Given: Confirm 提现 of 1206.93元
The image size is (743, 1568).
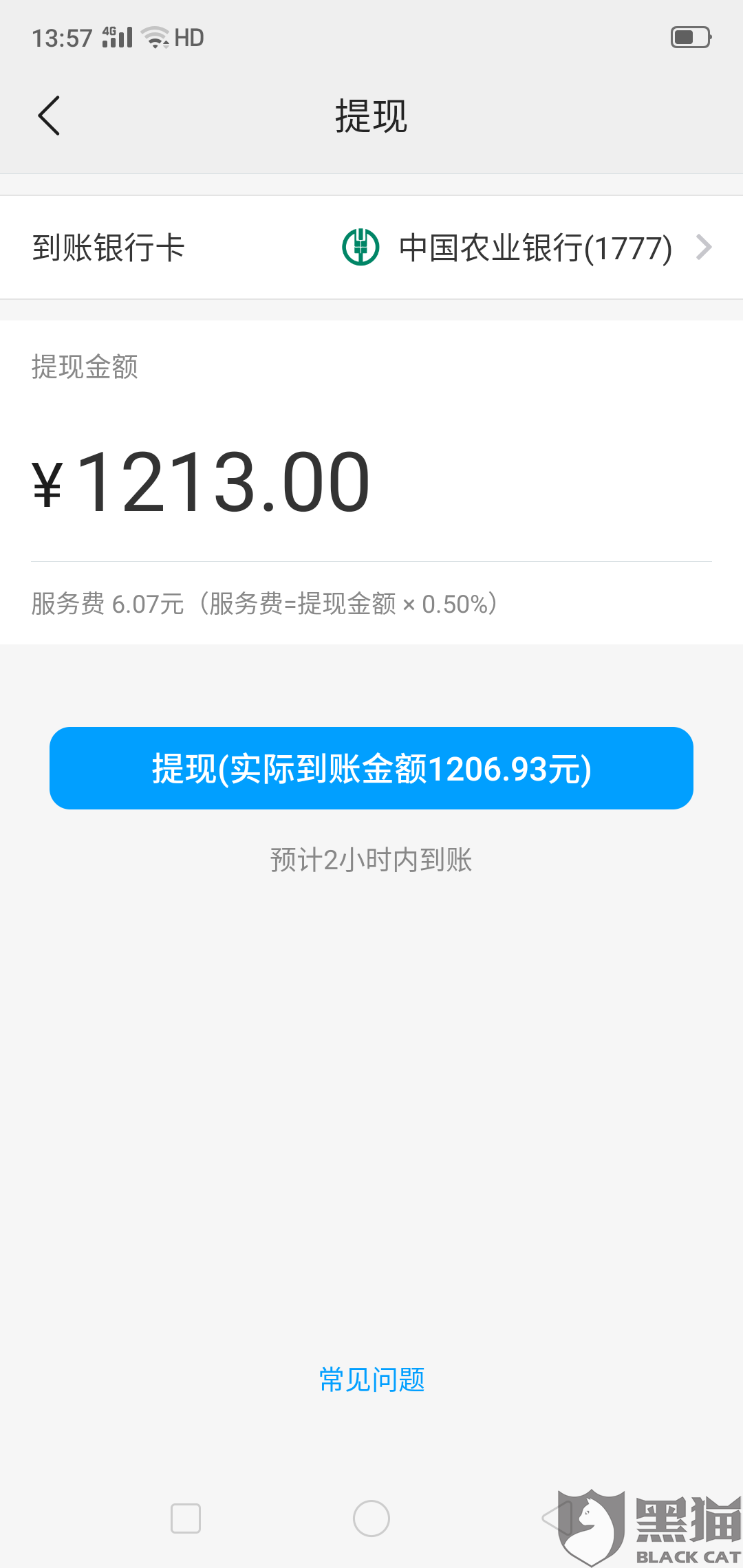Looking at the screenshot, I should click(x=371, y=768).
